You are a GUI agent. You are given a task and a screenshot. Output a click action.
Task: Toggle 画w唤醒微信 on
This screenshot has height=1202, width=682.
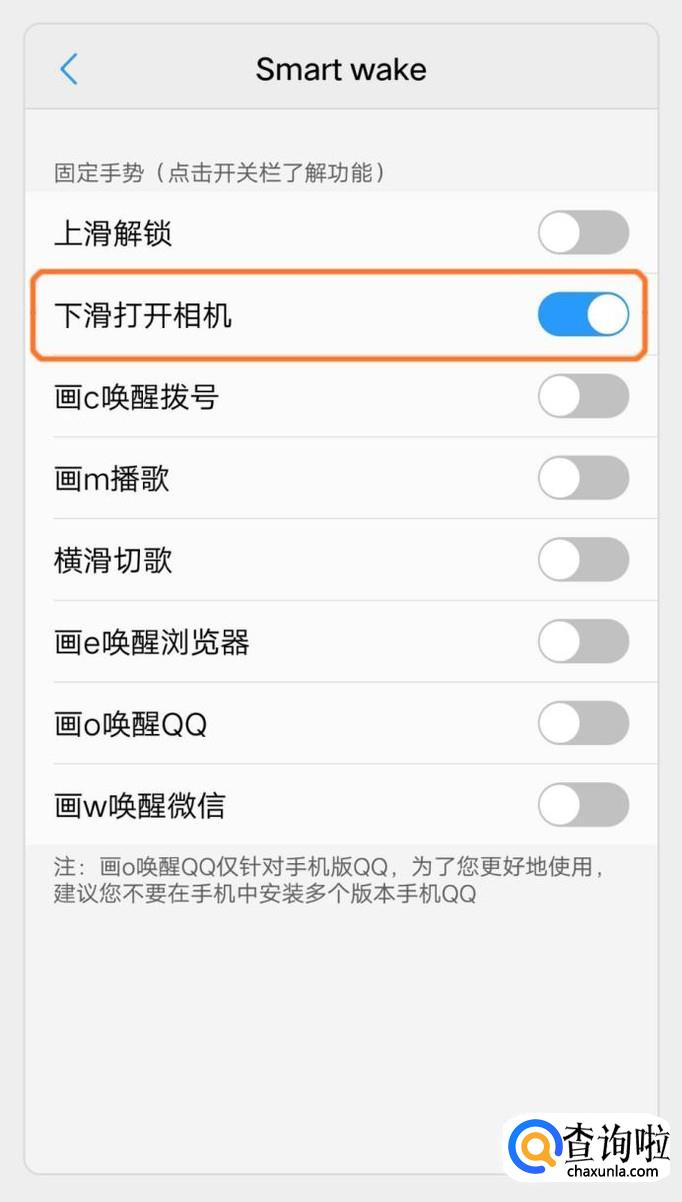tap(583, 805)
